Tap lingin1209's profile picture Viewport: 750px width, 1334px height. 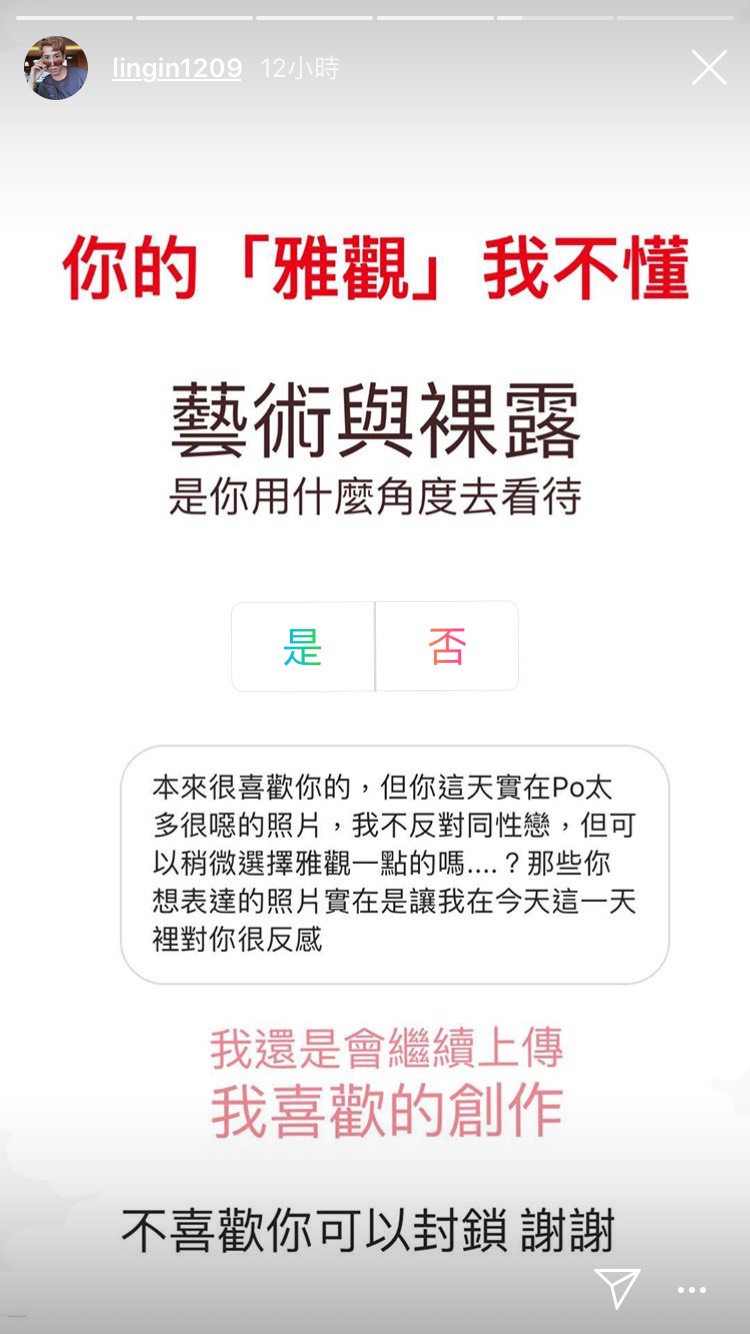click(56, 68)
